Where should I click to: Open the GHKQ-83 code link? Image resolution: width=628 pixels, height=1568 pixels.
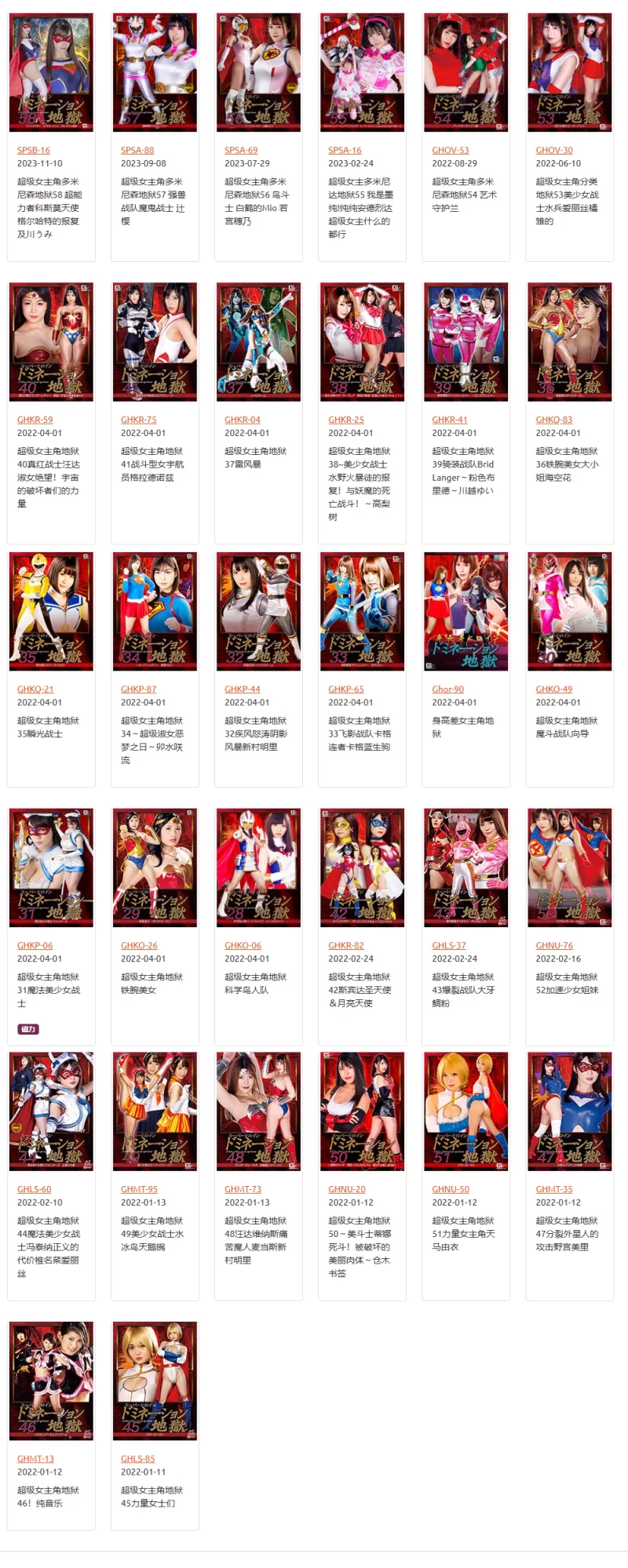coord(553,420)
